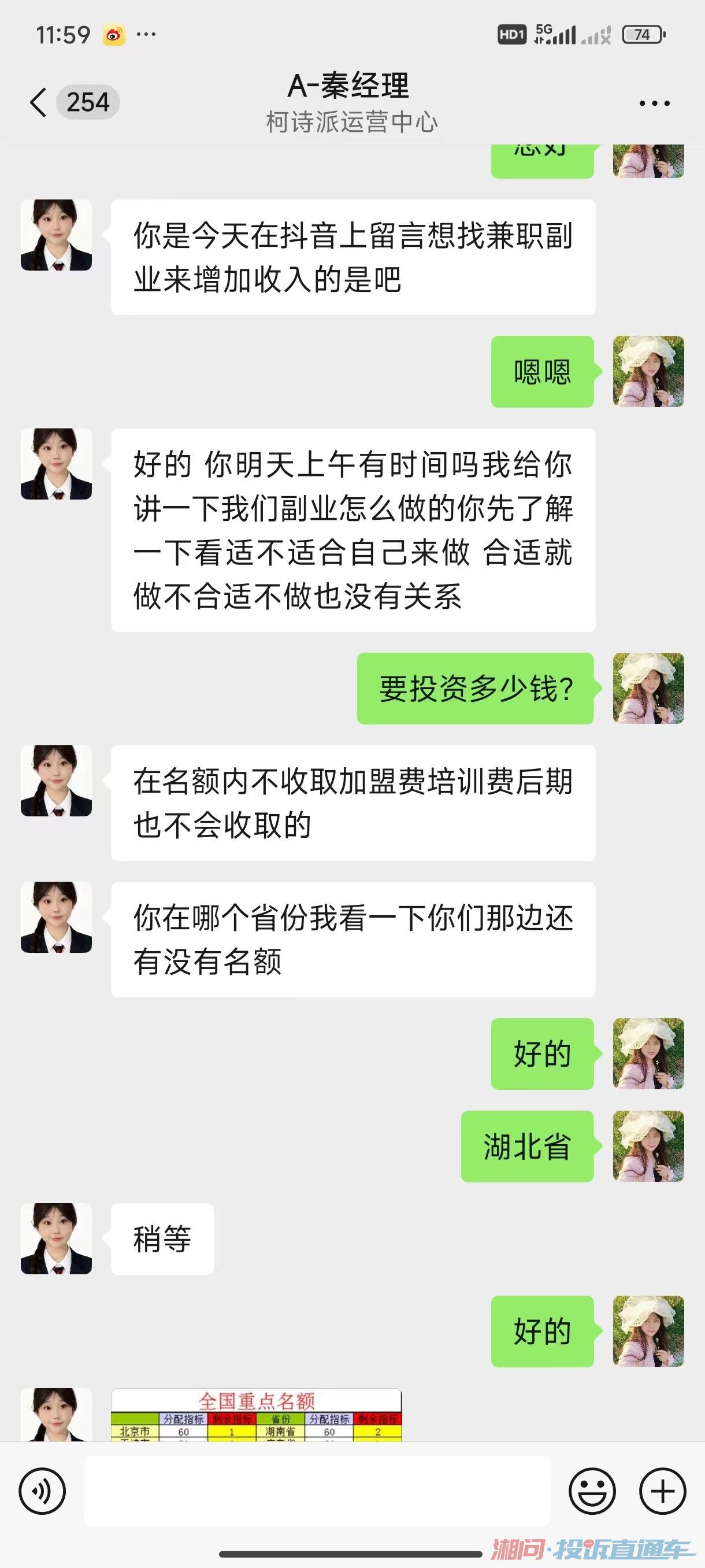Open the plus attachment menu

[662, 1491]
